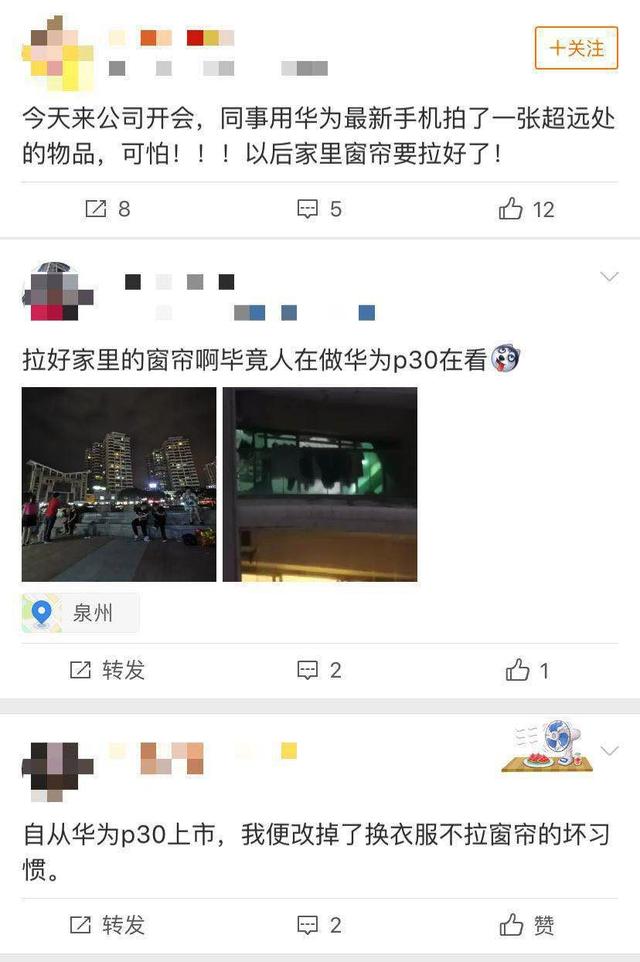Open the 泉州 location tag
The image size is (640, 962).
(x=80, y=613)
